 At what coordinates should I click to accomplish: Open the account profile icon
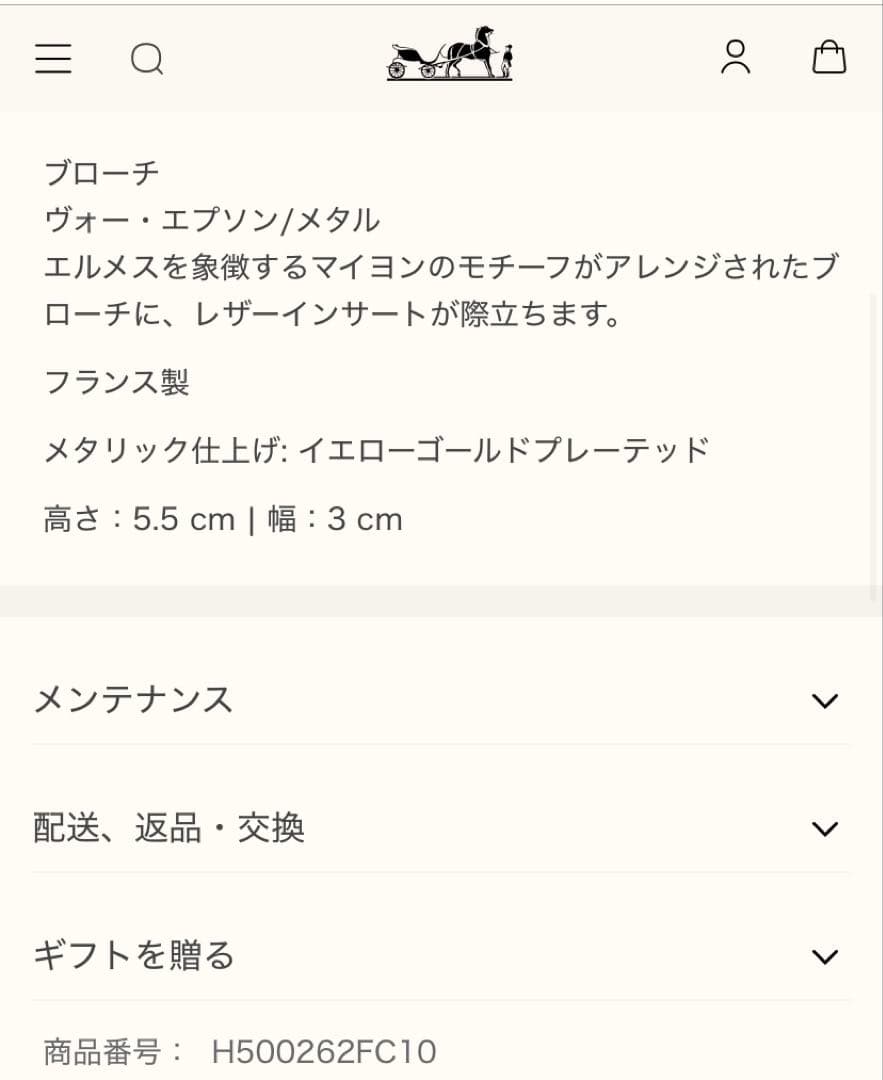click(x=735, y=57)
